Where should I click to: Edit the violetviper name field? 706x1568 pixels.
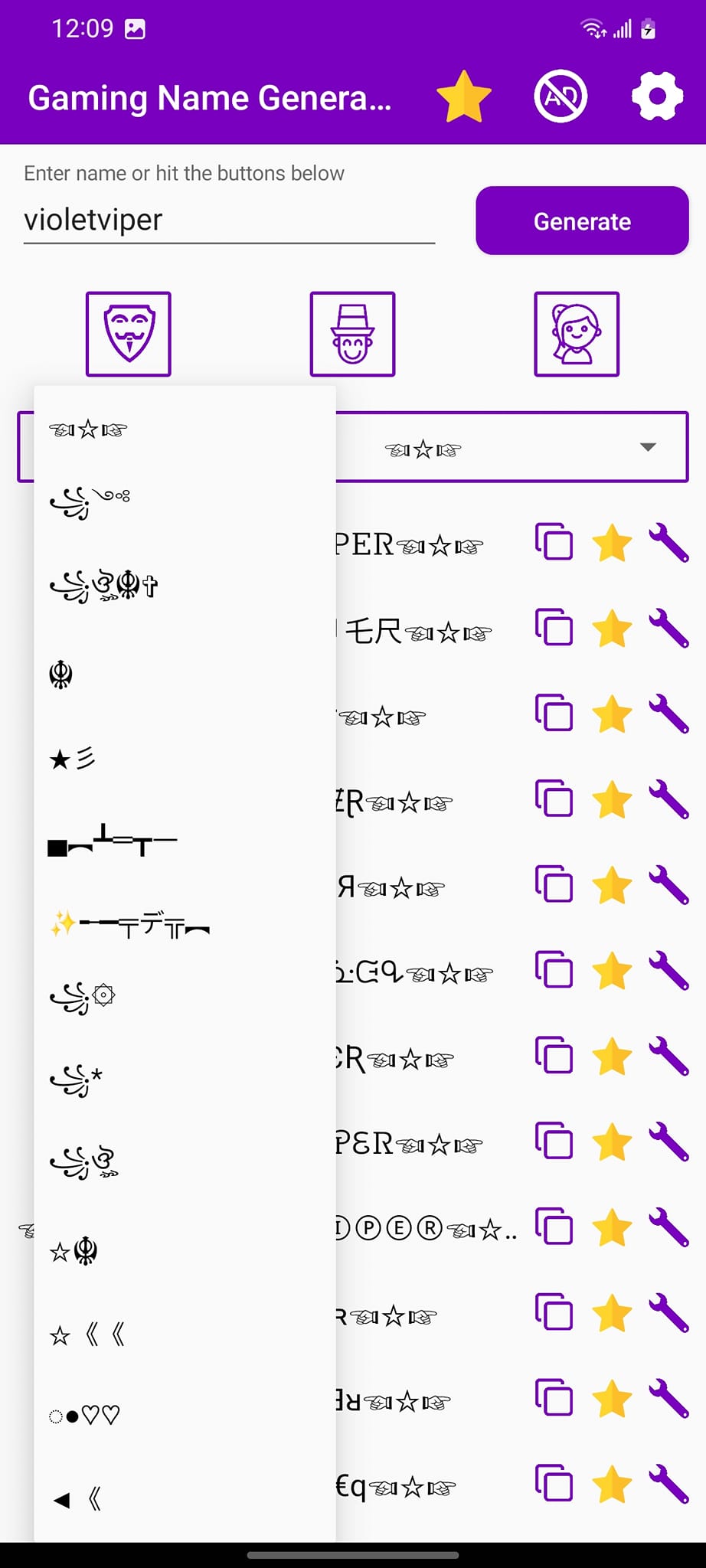point(228,220)
